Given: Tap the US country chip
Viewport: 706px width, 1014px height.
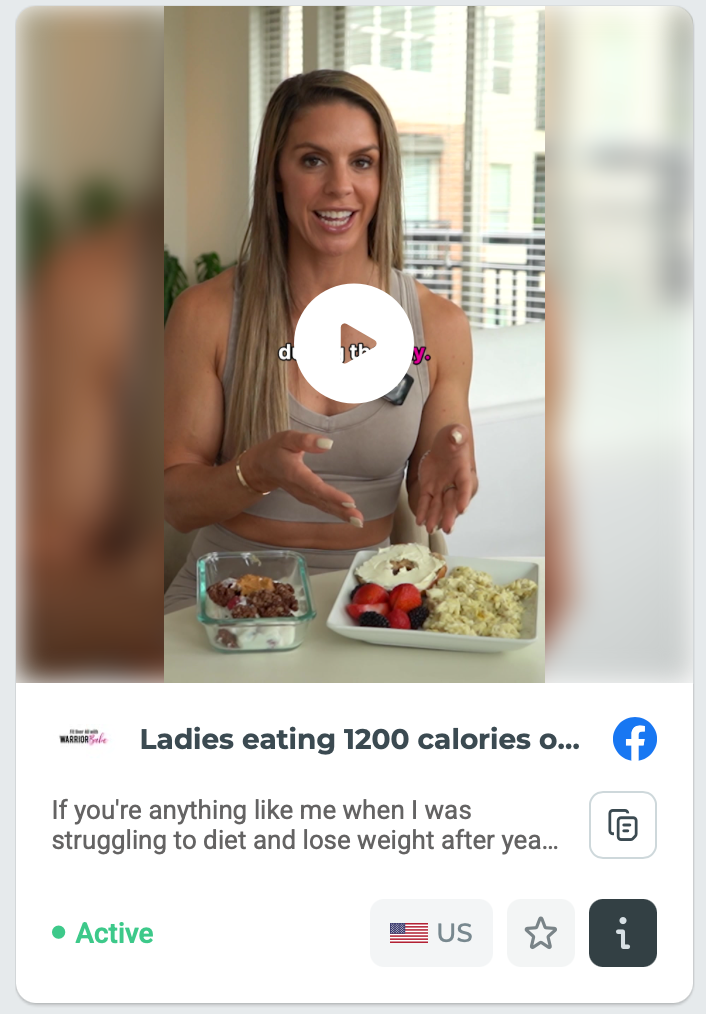Looking at the screenshot, I should click(x=431, y=933).
